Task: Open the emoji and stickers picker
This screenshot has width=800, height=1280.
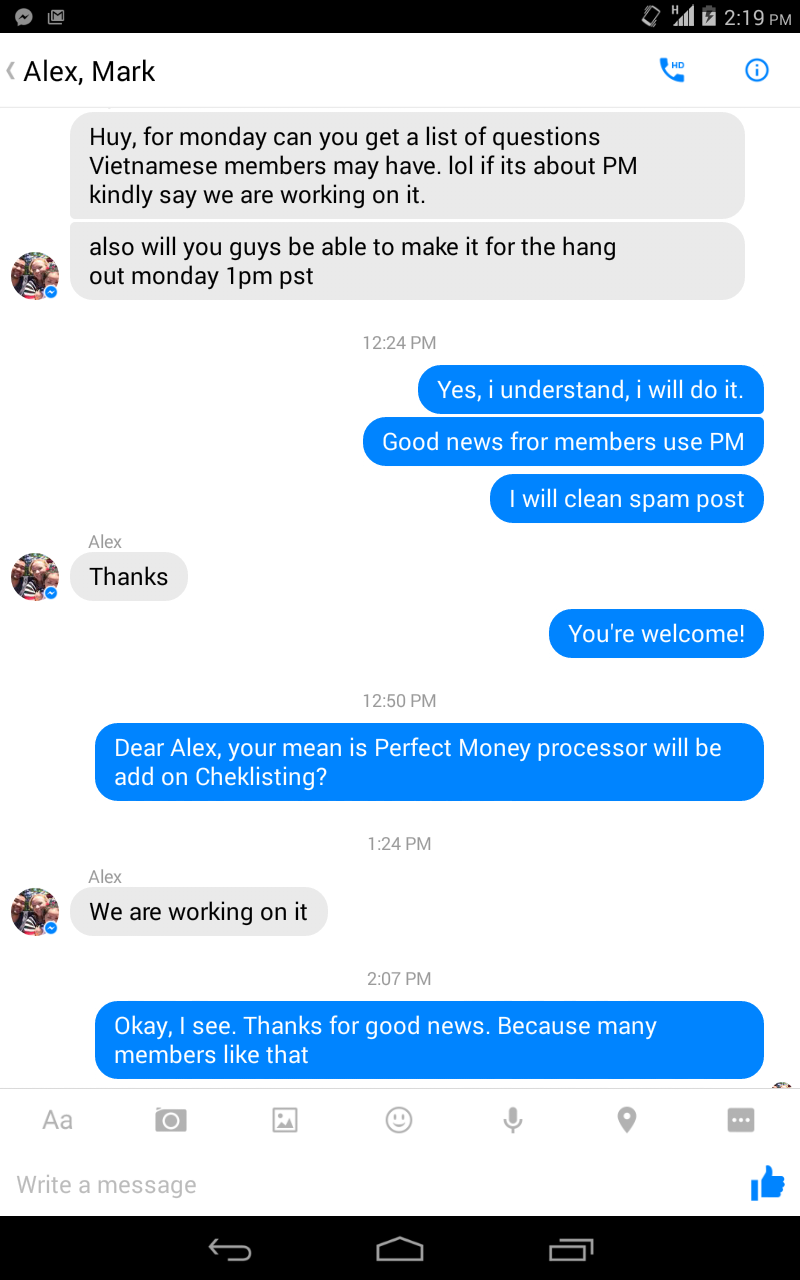Action: (399, 1120)
